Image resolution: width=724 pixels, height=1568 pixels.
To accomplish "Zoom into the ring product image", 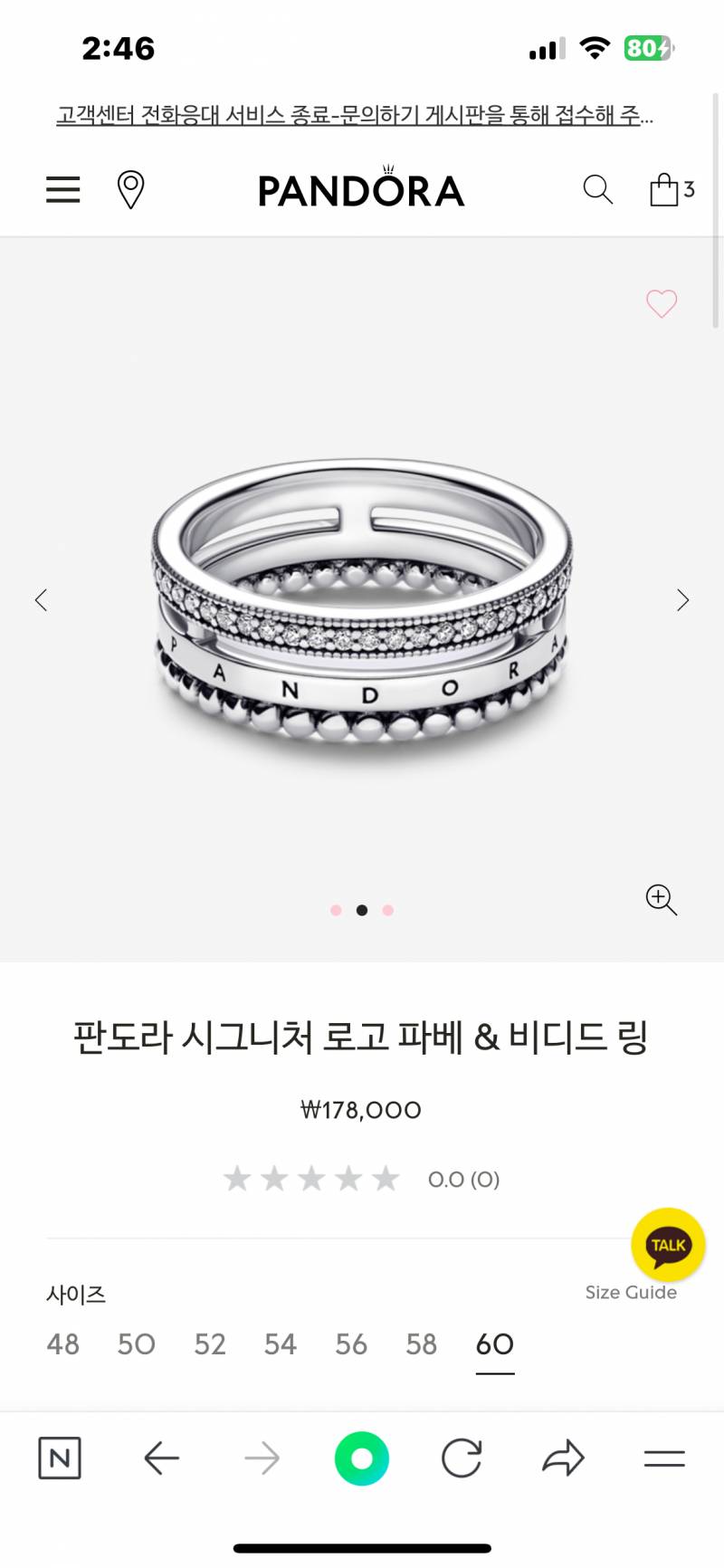I will click(x=662, y=901).
